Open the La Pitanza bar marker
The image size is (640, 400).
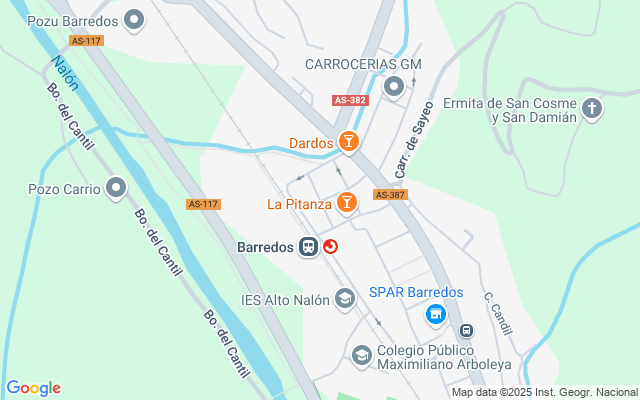click(x=347, y=204)
